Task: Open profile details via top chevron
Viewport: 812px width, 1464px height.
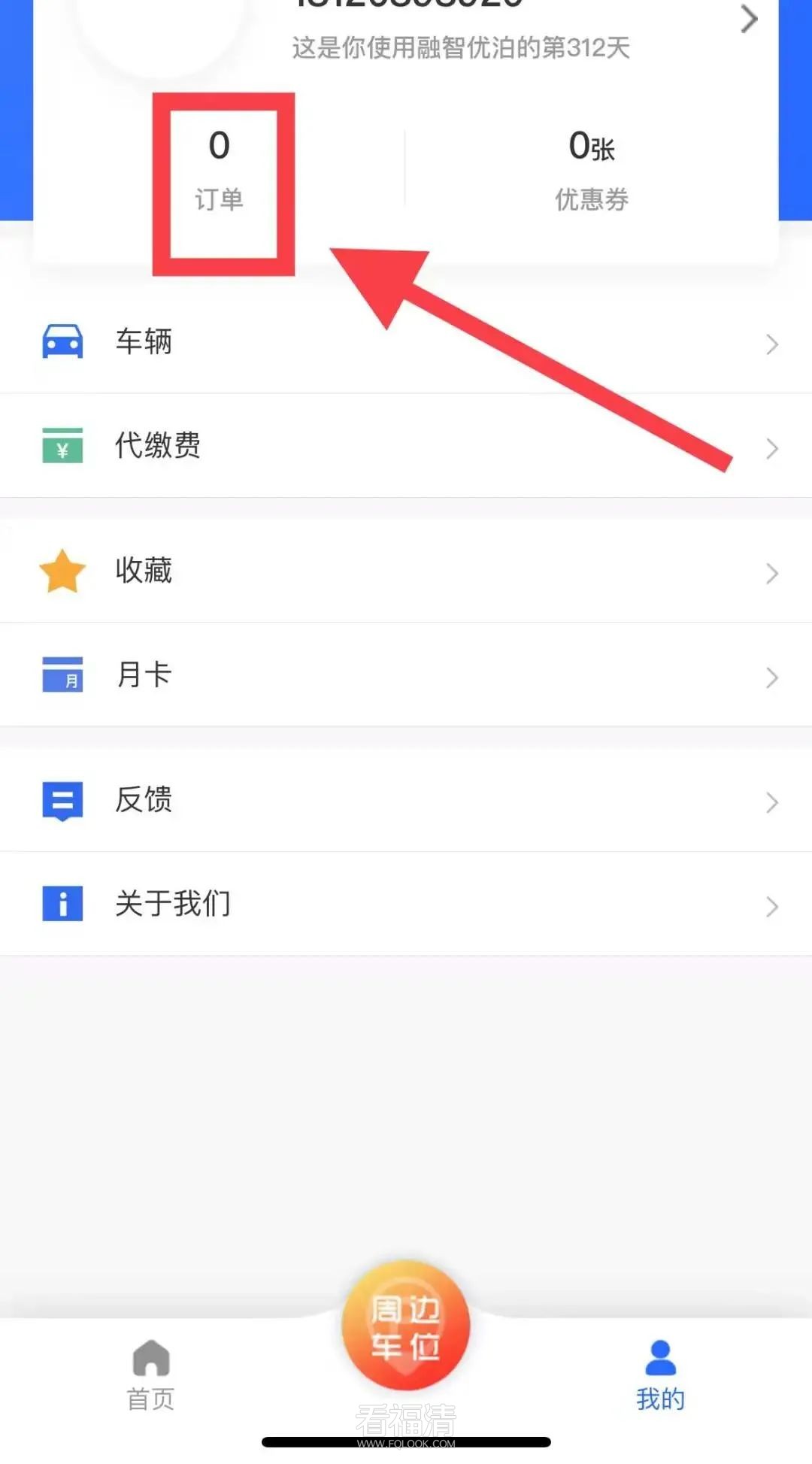Action: 748,19
